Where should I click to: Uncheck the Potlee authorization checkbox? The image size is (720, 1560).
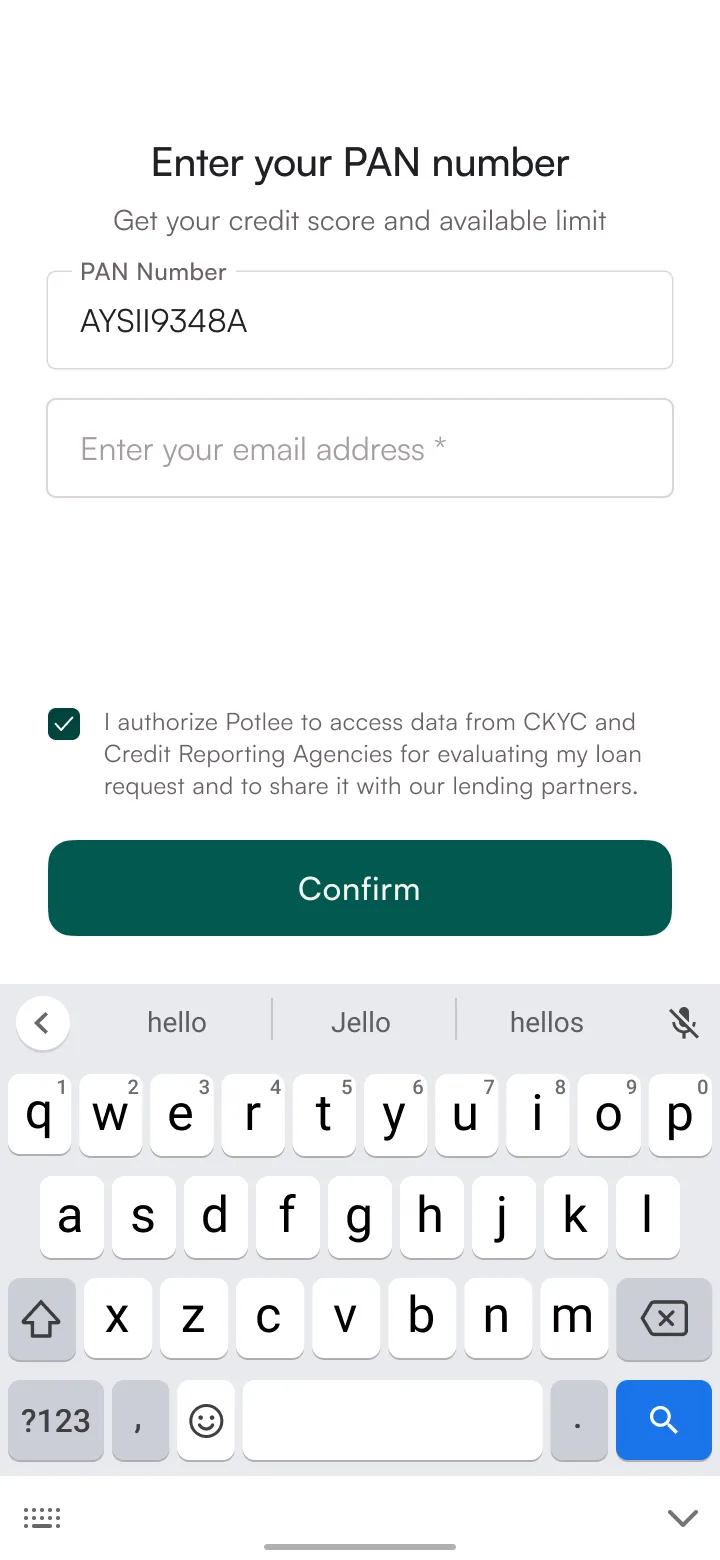(64, 724)
